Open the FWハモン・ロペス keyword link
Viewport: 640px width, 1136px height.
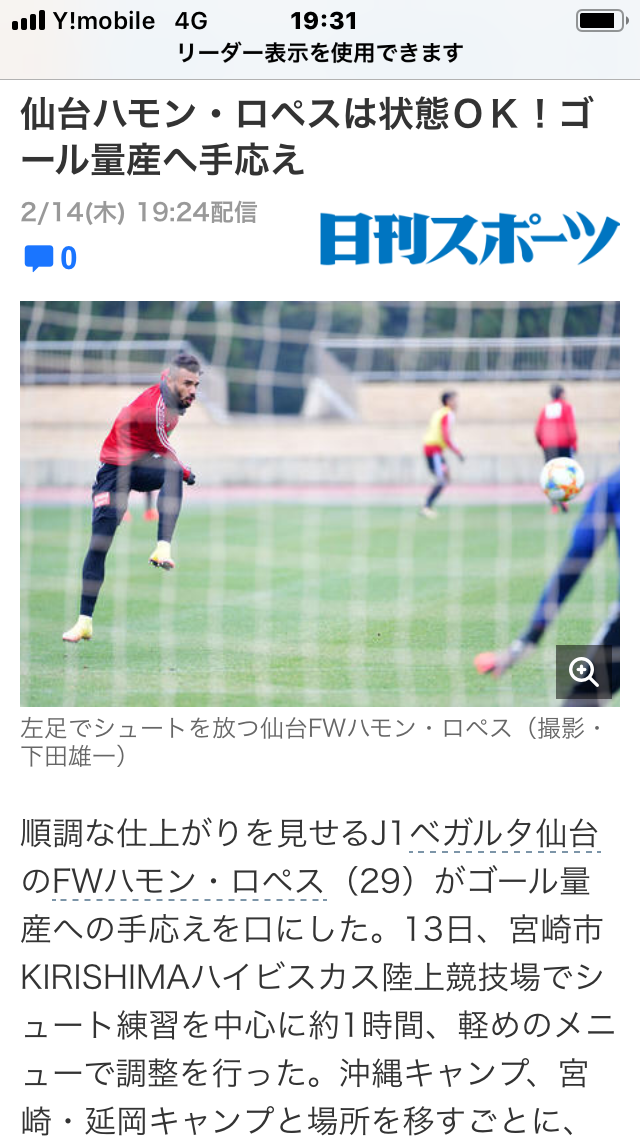click(x=188, y=882)
